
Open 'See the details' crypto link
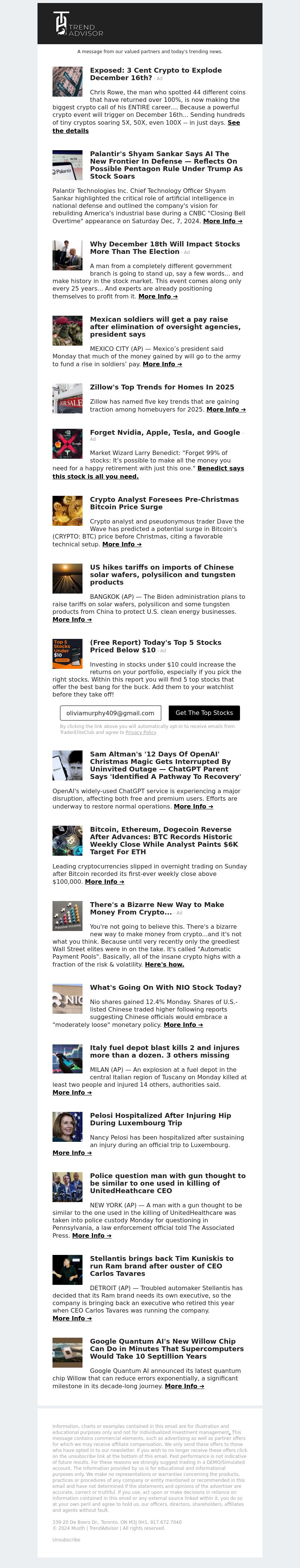[x=70, y=131]
